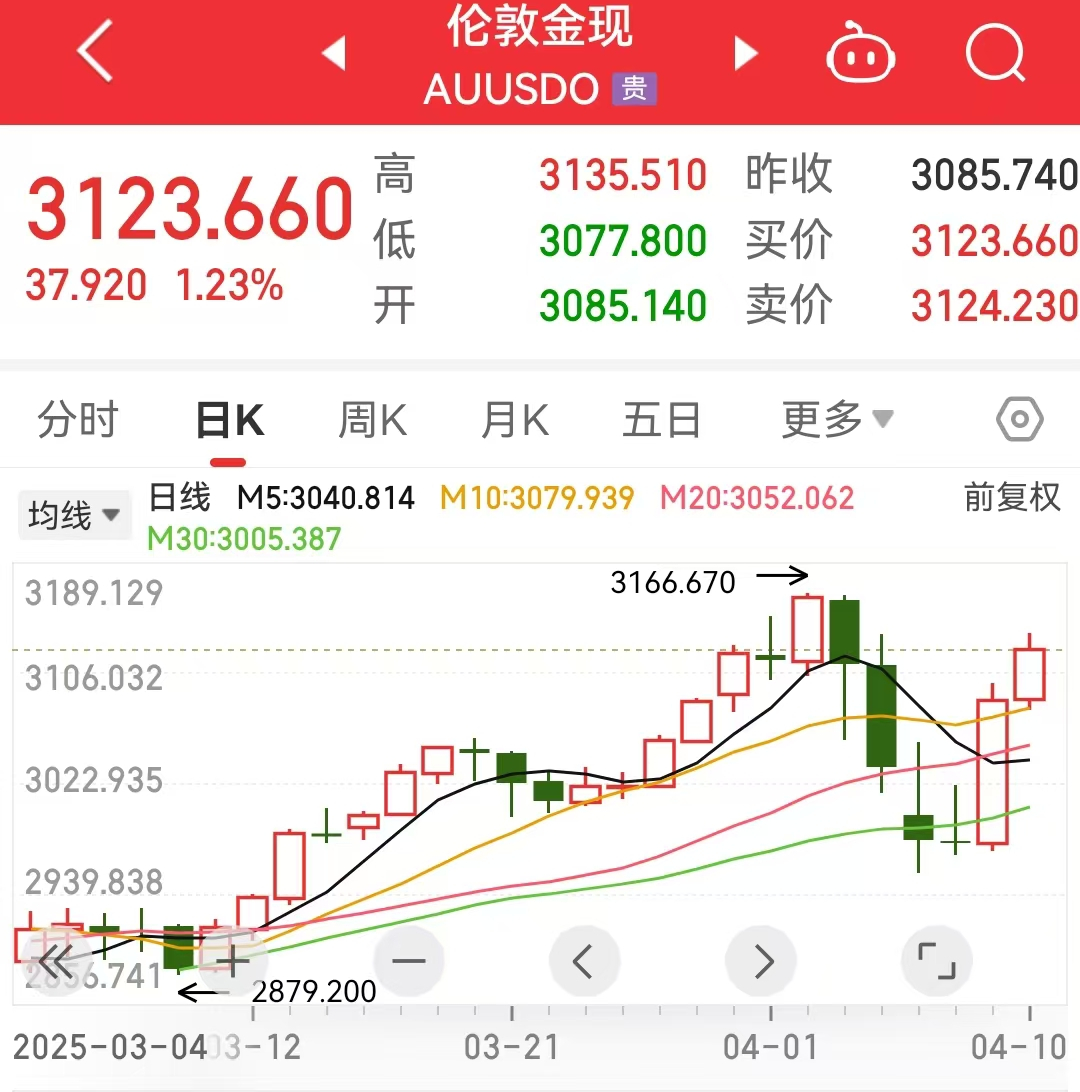The height and width of the screenshot is (1092, 1080).
Task: Switch to the 月K tab
Action: point(514,421)
